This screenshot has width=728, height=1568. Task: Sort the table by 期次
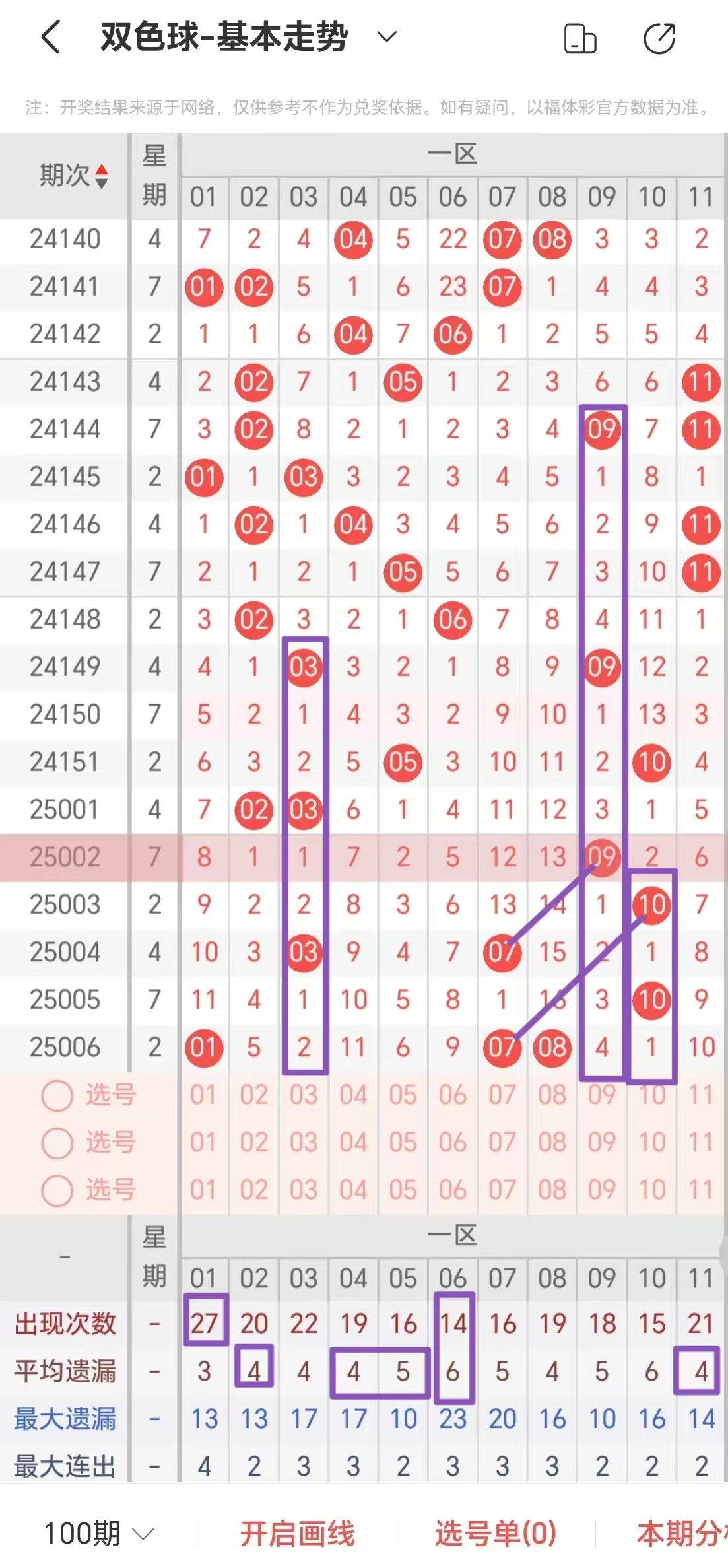[x=73, y=176]
